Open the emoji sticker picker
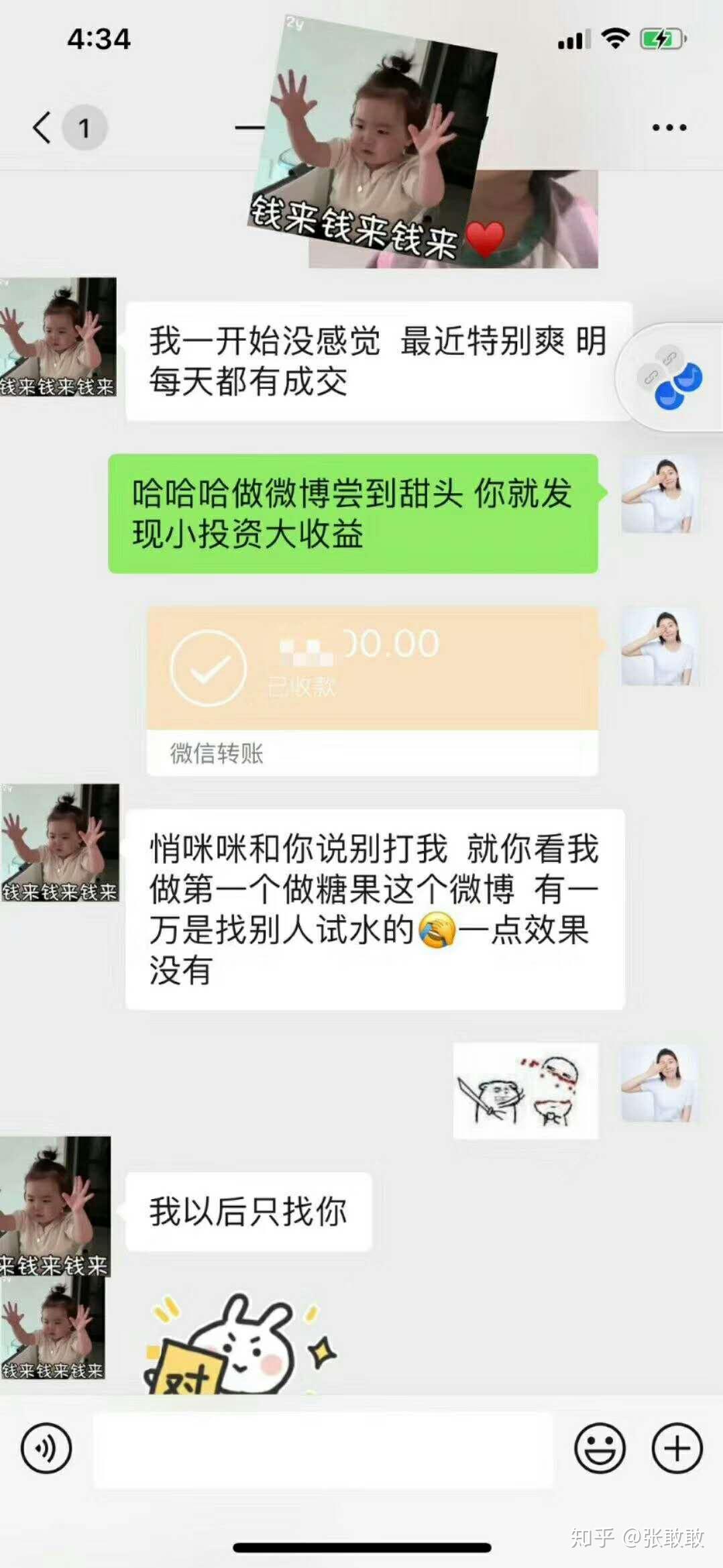Viewport: 723px width, 1568px height. [600, 1447]
